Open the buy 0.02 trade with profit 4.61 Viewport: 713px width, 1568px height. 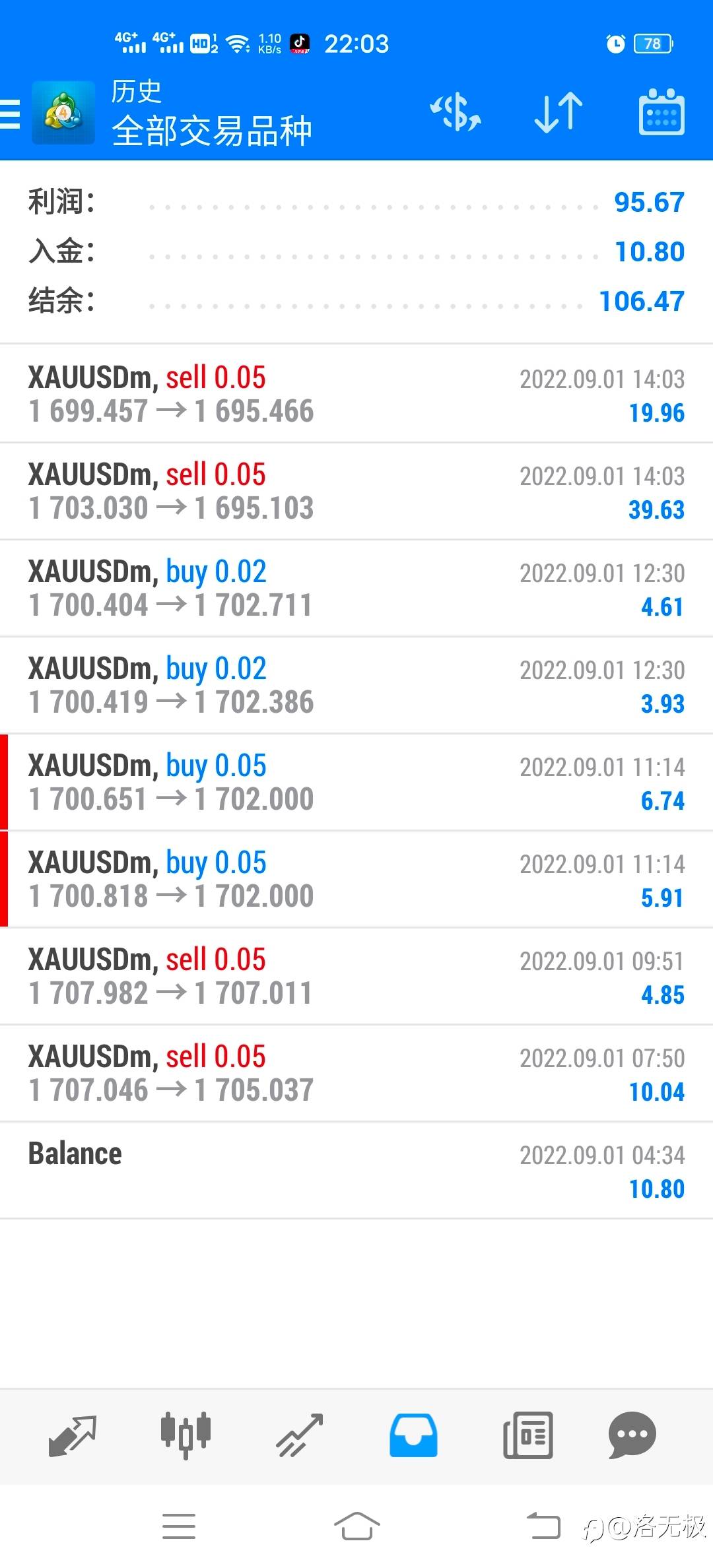coord(356,588)
